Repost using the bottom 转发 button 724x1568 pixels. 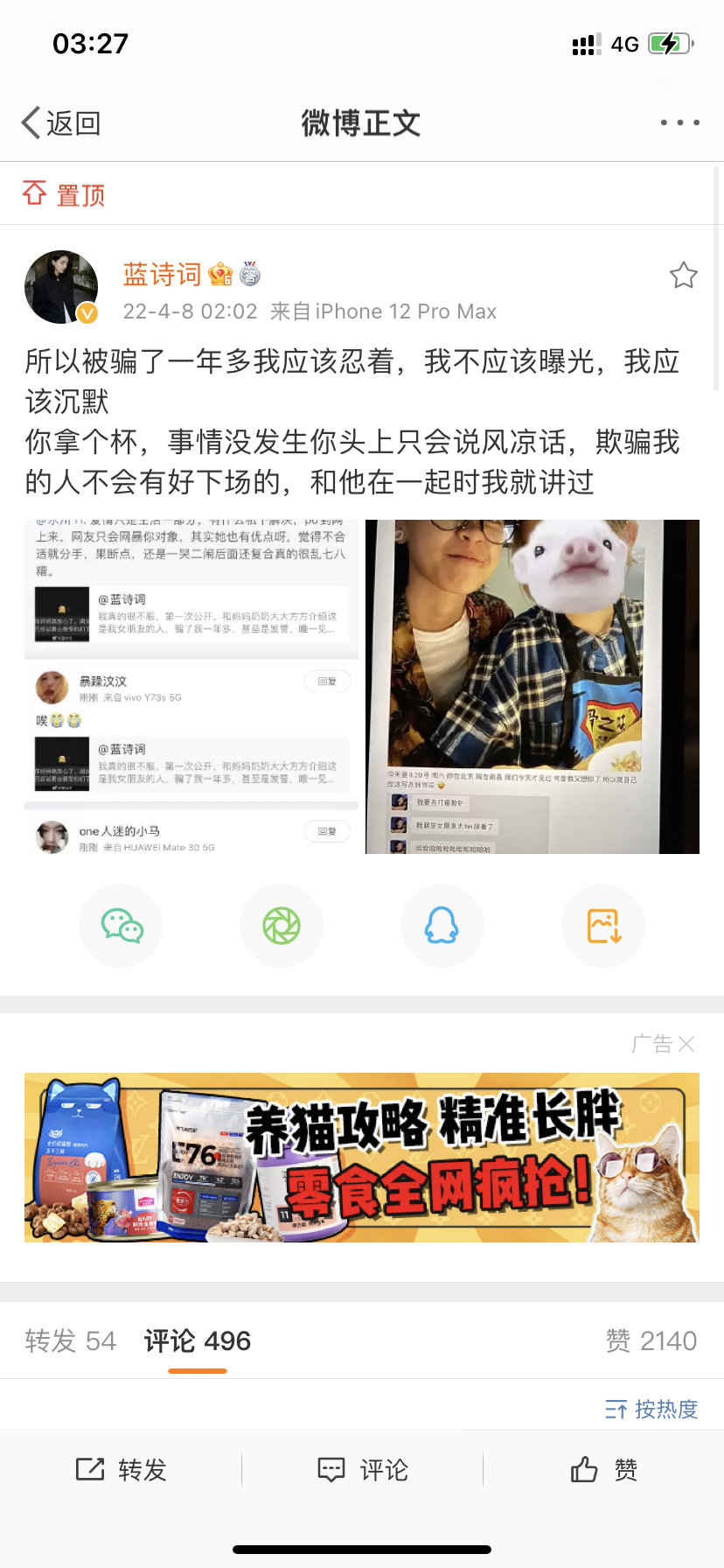pos(122,1470)
